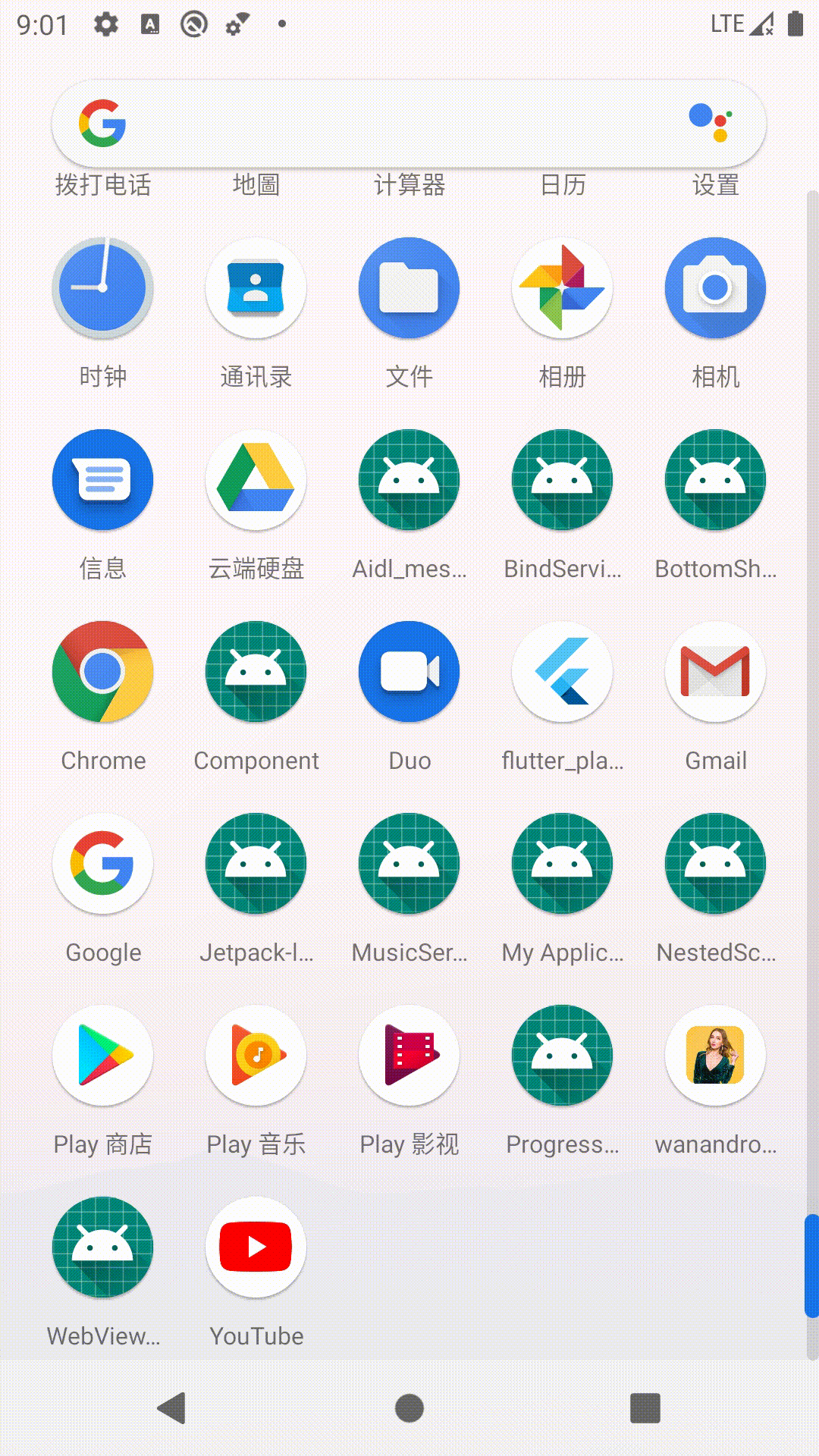Viewport: 819px width, 1456px height.
Task: Open the Google app
Action: tap(103, 864)
